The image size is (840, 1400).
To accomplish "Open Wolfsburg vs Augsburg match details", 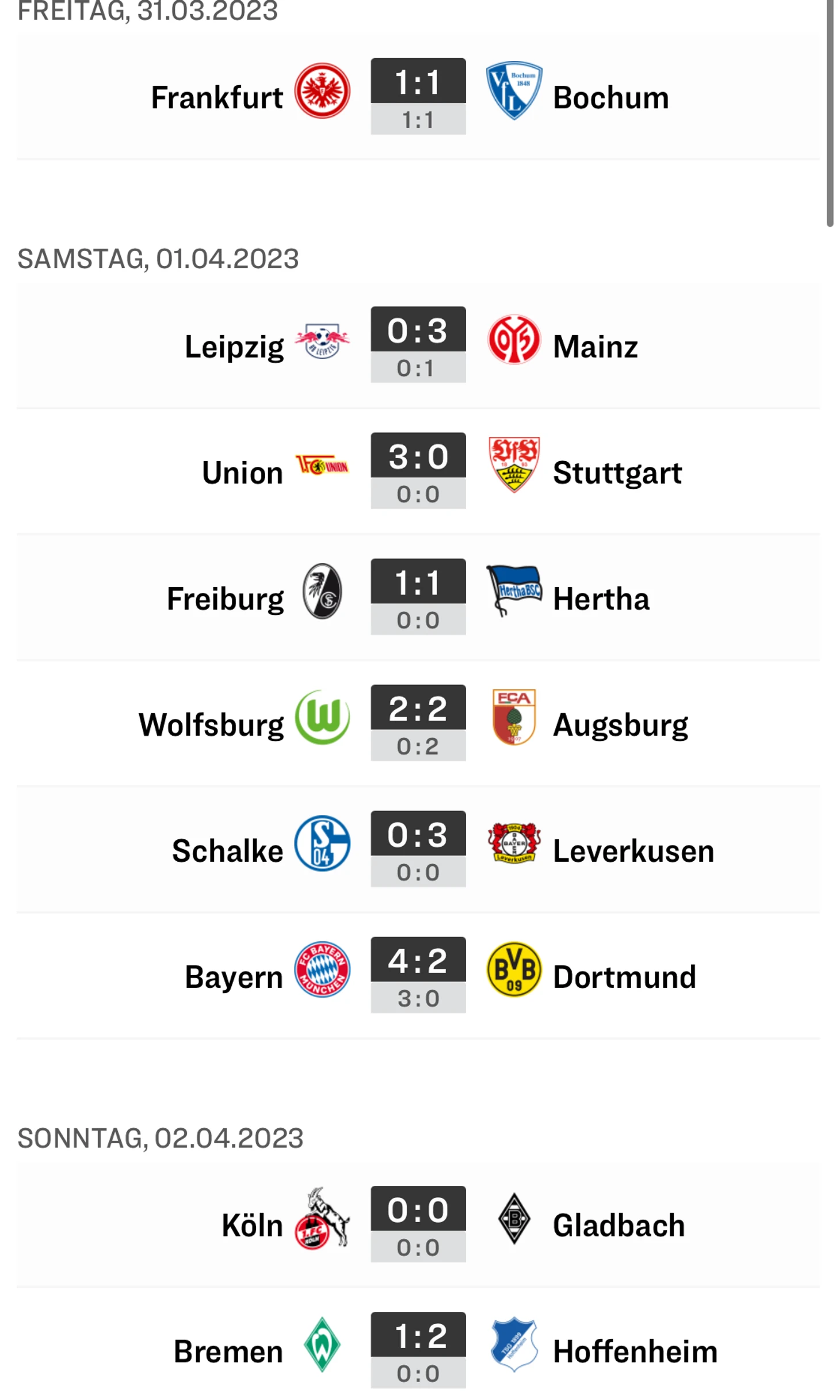I will [418, 722].
